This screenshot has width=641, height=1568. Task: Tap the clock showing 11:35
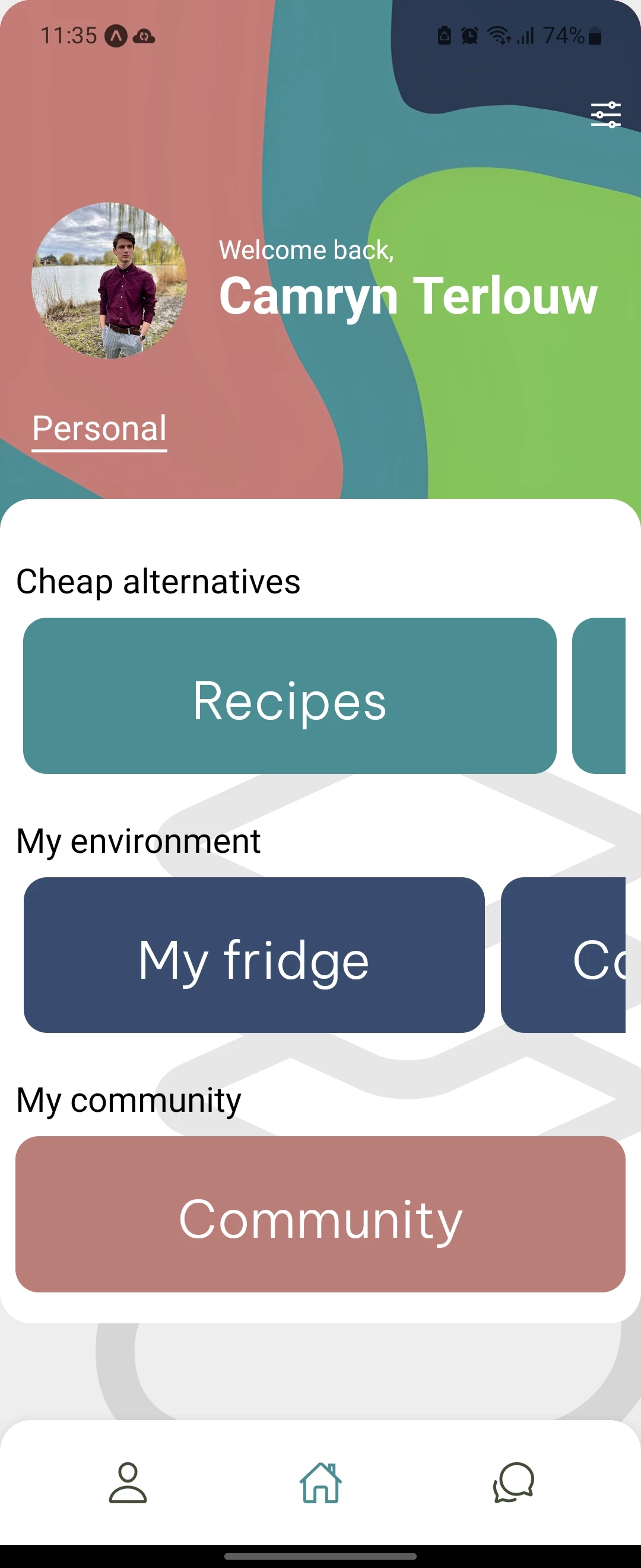tap(69, 35)
